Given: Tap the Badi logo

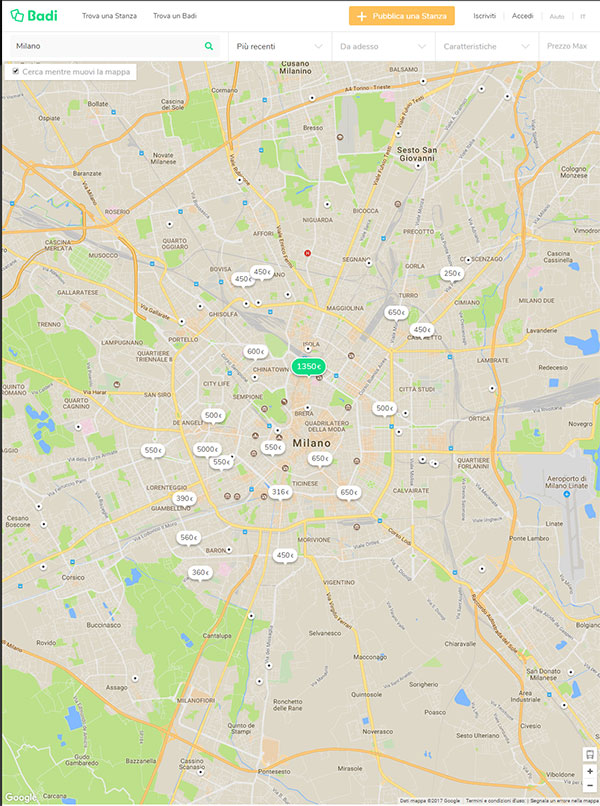Looking at the screenshot, I should (x=34, y=16).
